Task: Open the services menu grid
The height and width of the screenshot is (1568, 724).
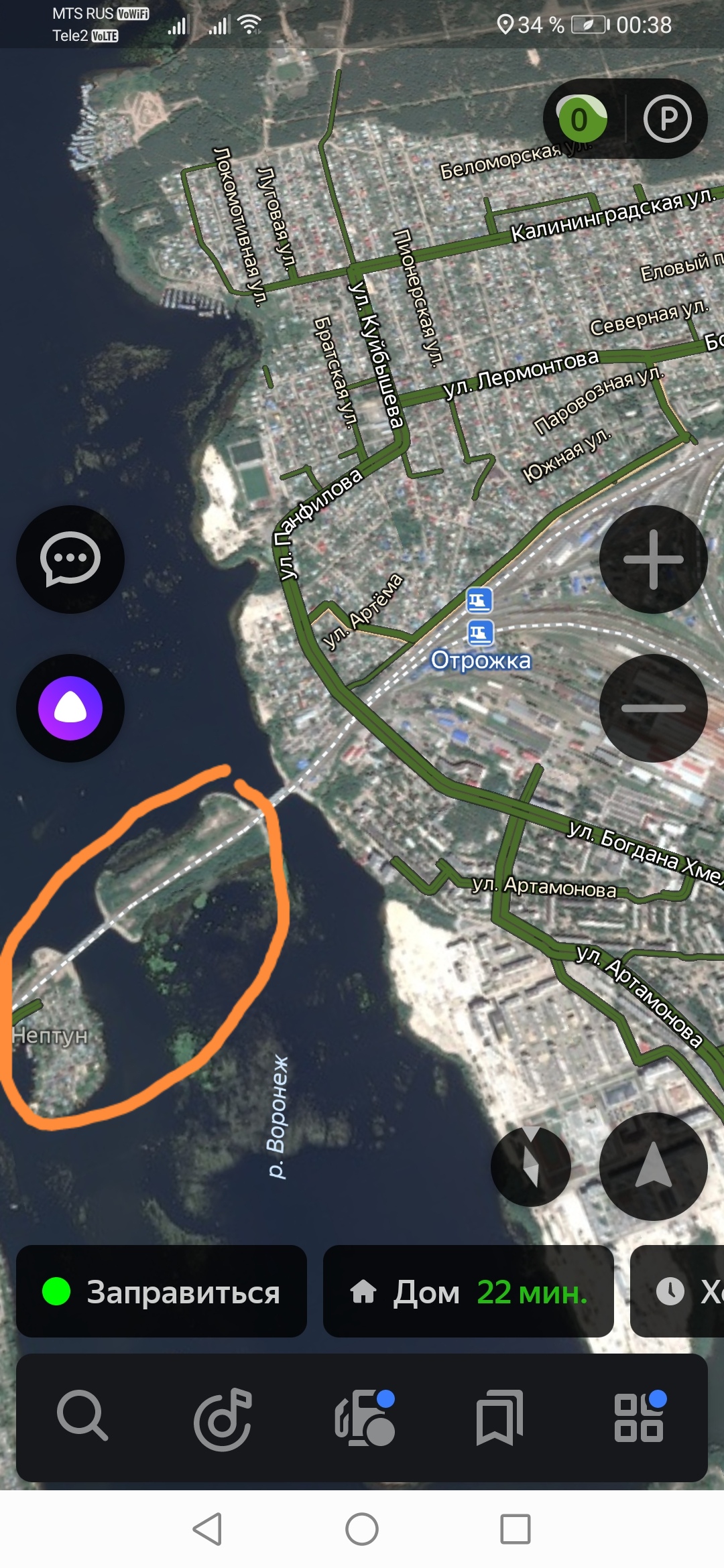Action: pos(640,1418)
